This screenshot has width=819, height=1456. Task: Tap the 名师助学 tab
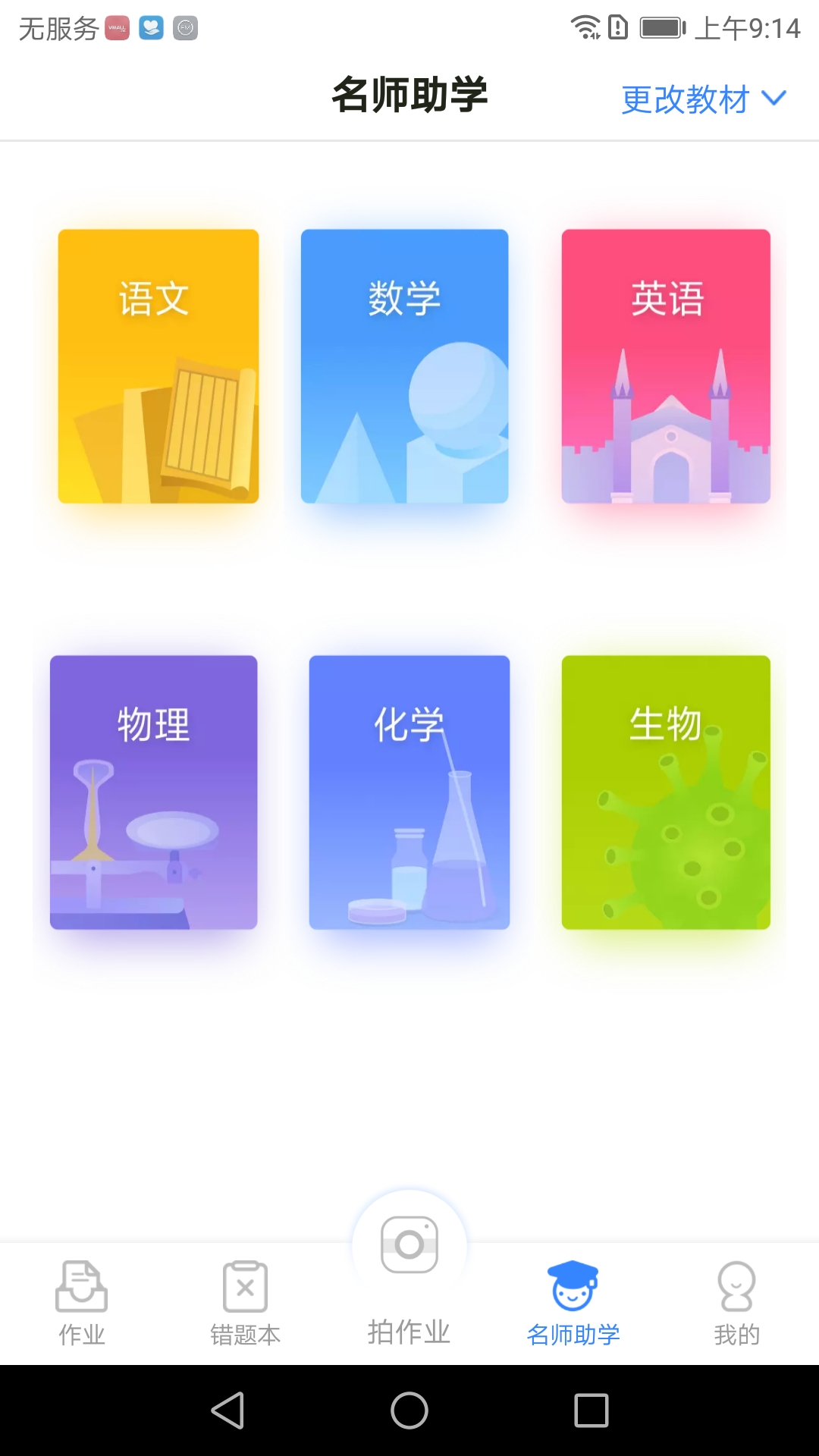[573, 1302]
